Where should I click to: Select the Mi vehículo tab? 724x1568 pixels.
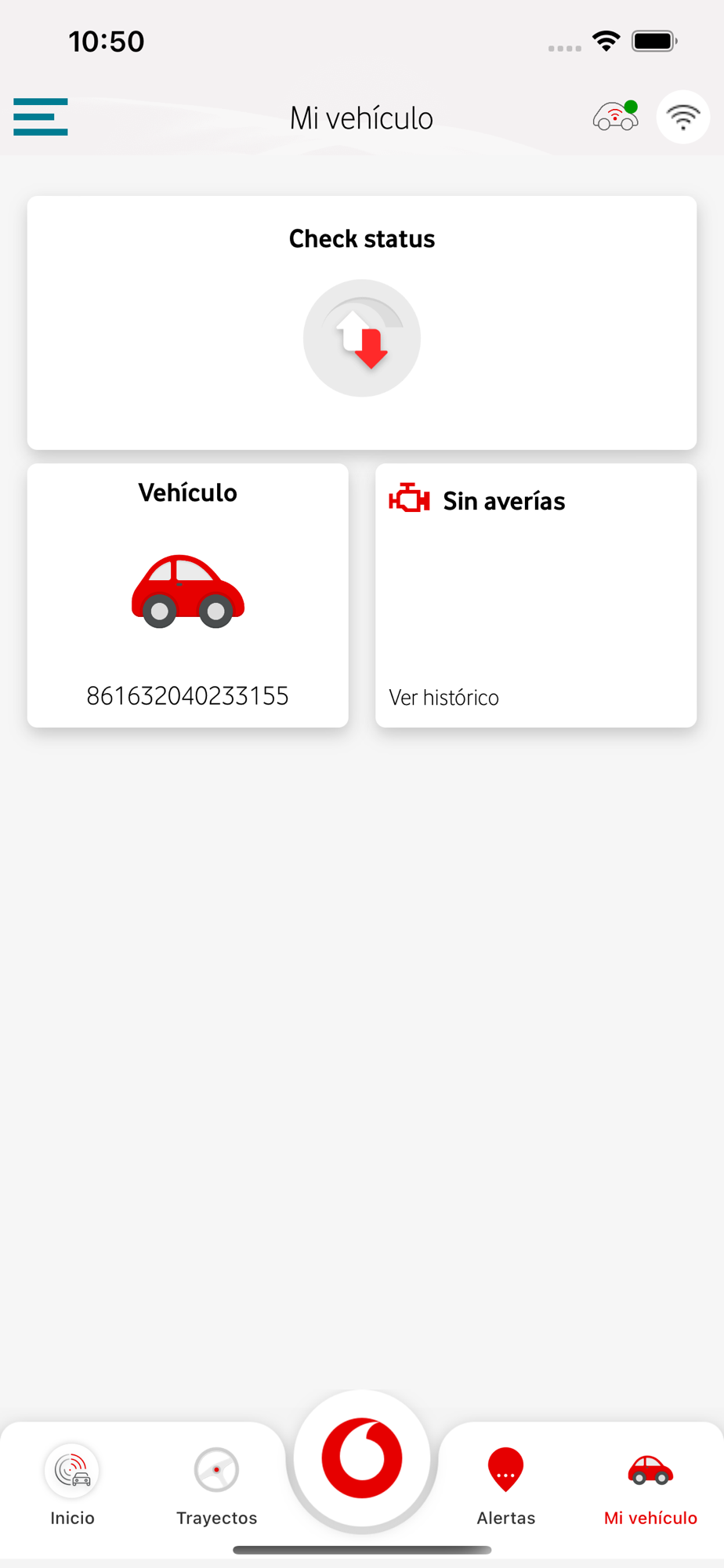(650, 1484)
